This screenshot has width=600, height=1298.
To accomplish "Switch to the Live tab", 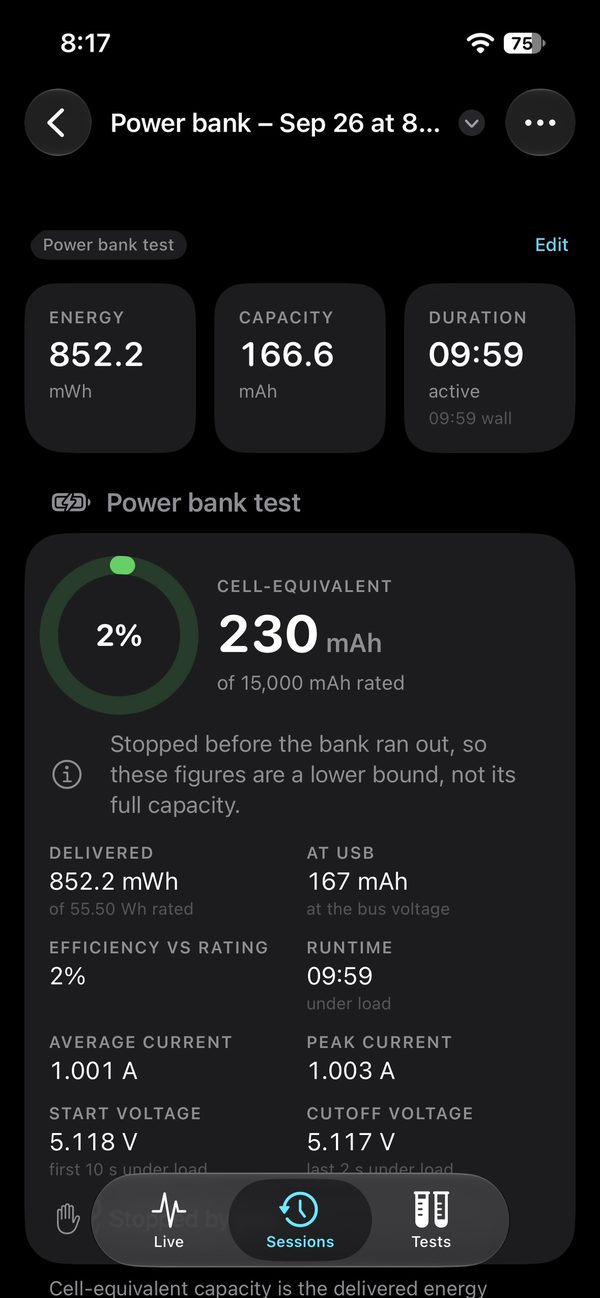I will (x=169, y=1220).
